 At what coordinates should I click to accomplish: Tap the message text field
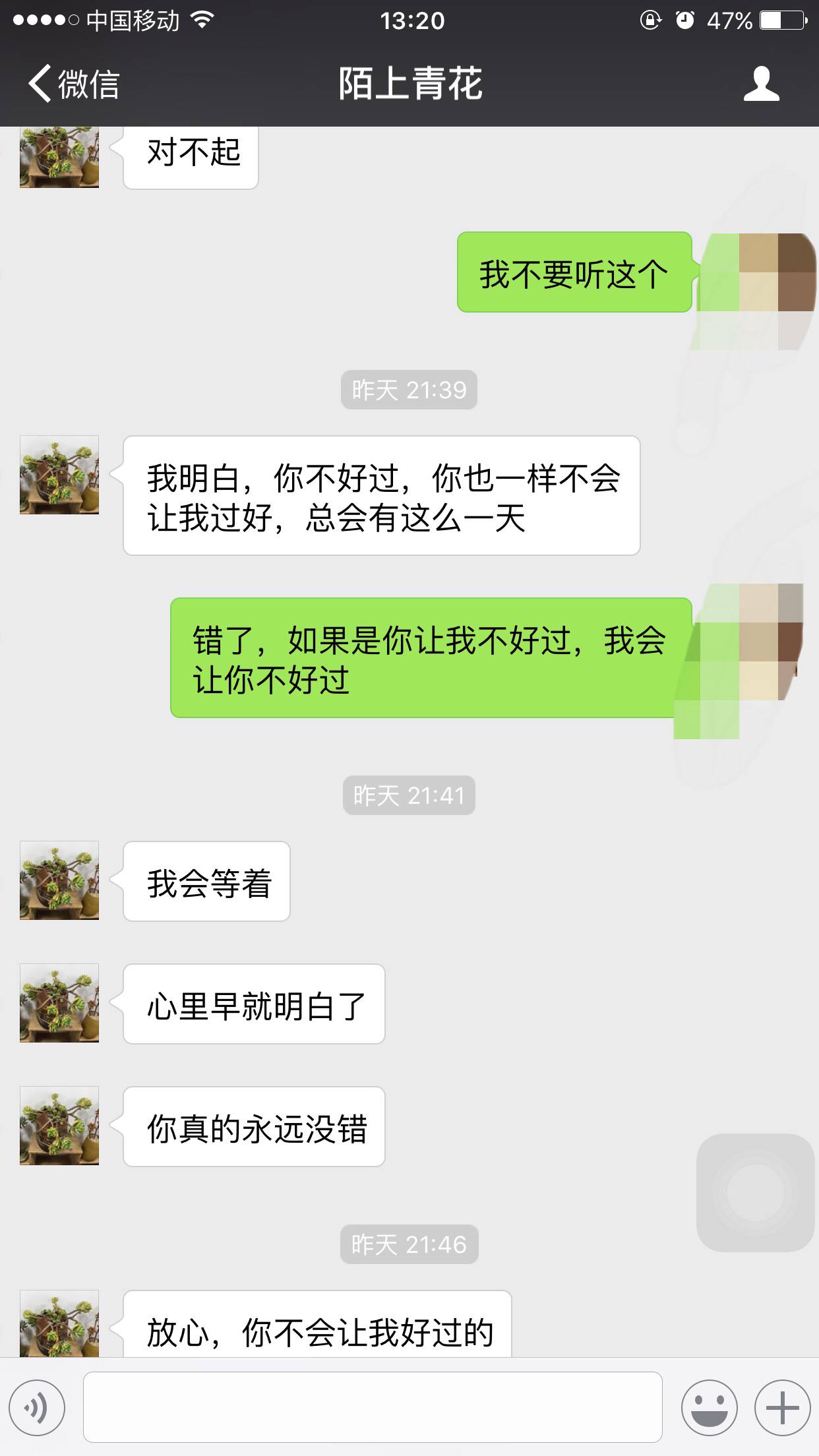373,1407
